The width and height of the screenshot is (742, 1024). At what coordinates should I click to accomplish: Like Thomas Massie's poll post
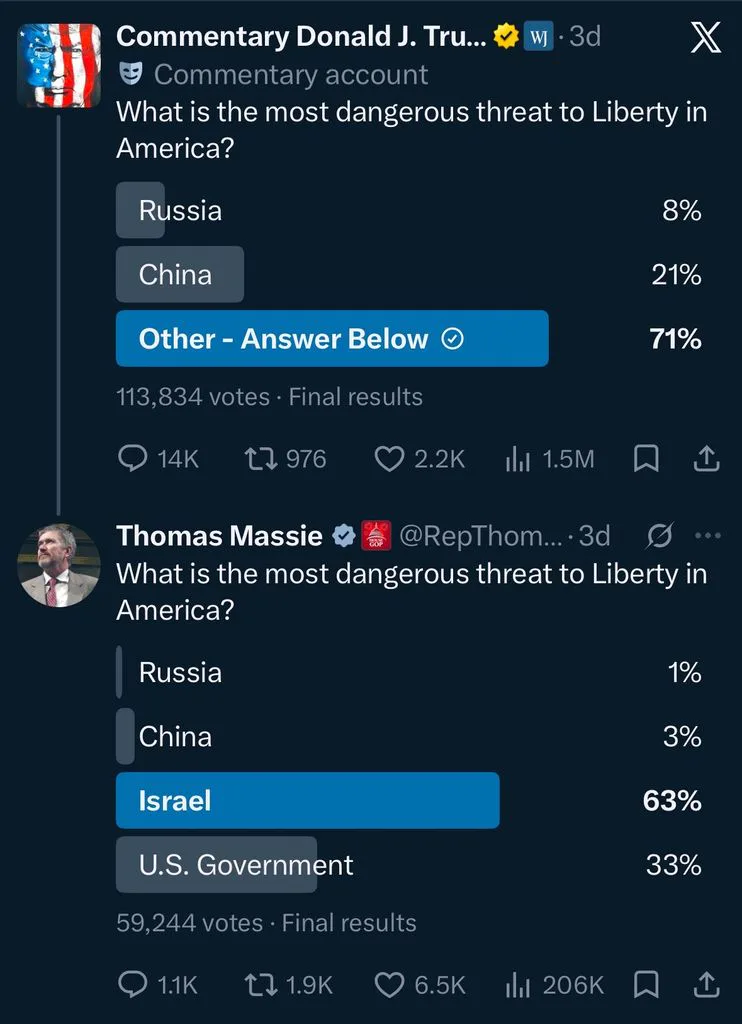point(420,985)
